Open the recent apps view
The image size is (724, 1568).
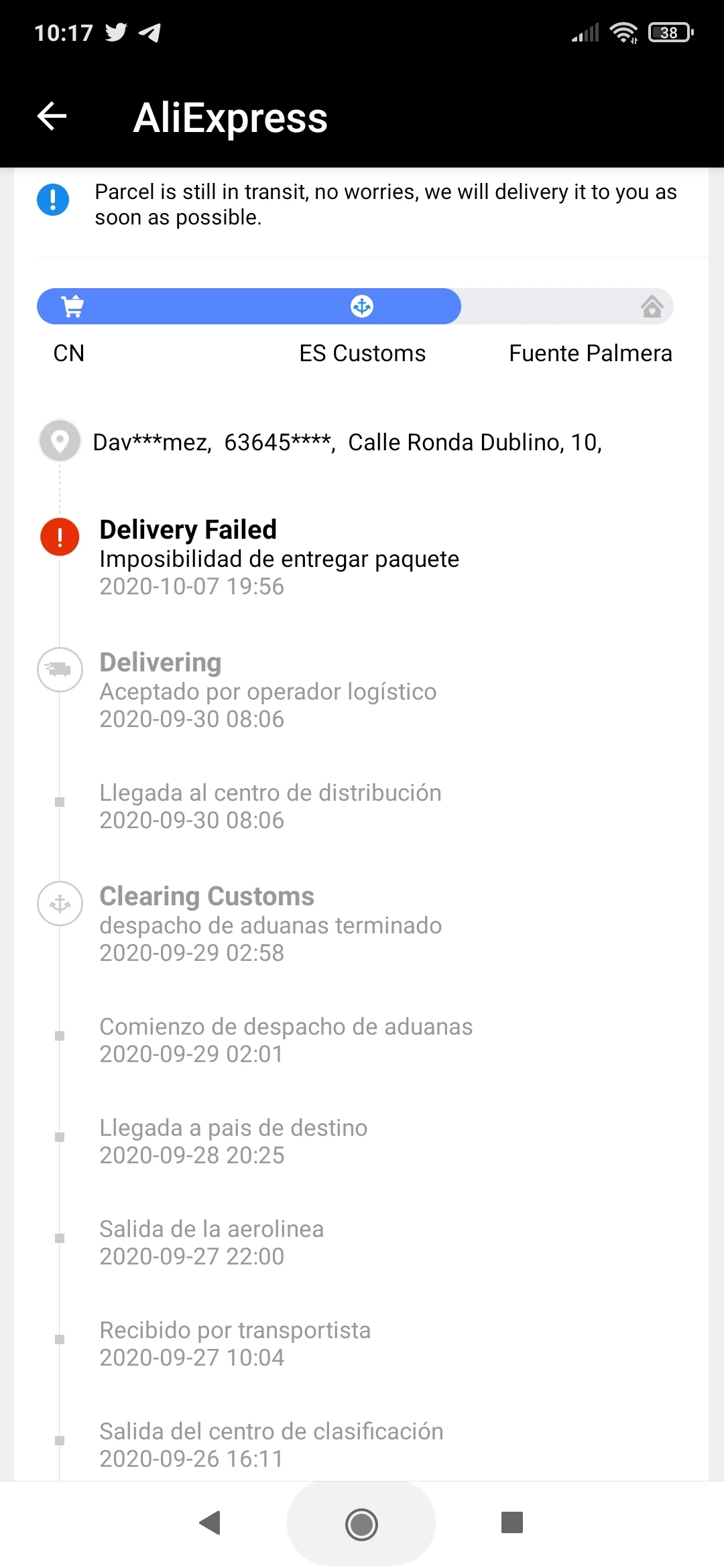[512, 1522]
